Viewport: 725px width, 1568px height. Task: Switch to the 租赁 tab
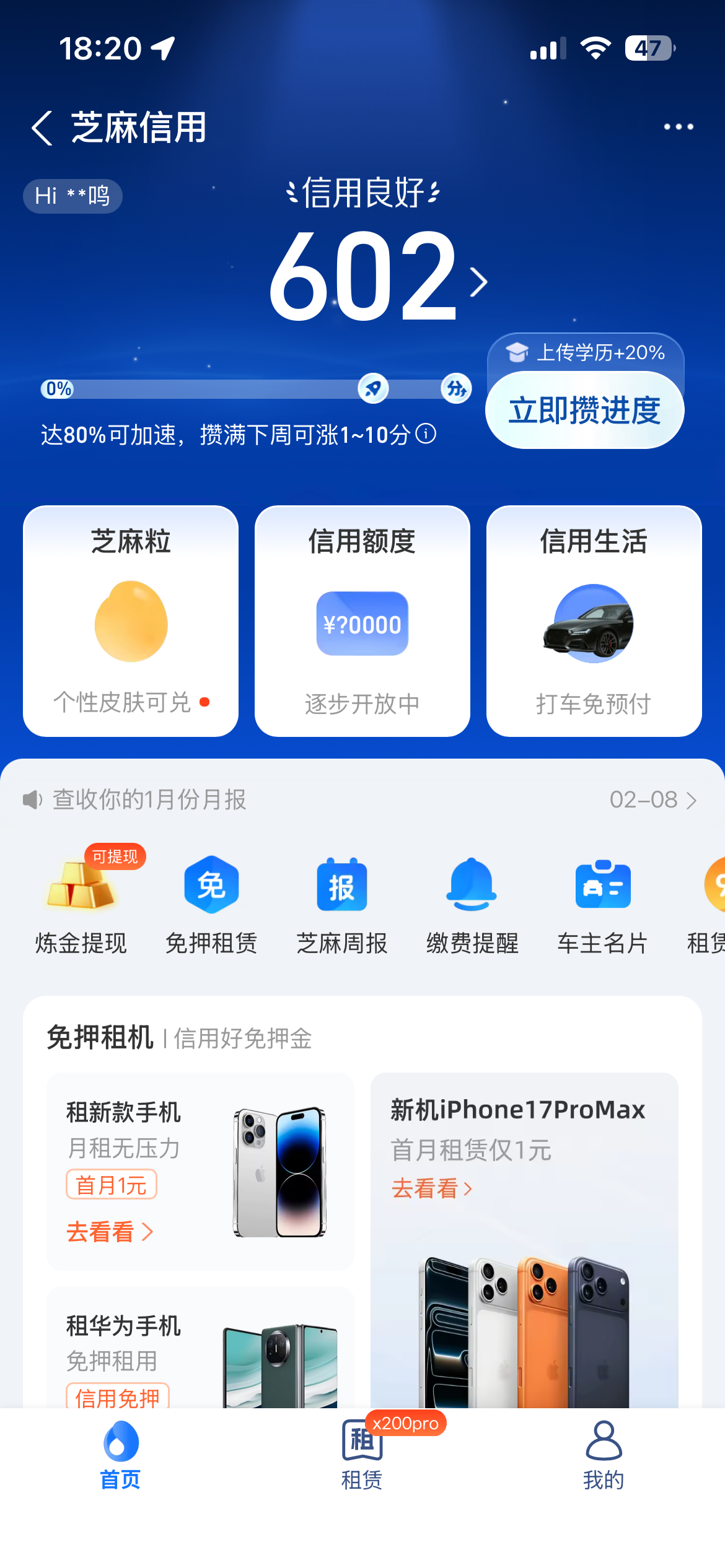[362, 1456]
